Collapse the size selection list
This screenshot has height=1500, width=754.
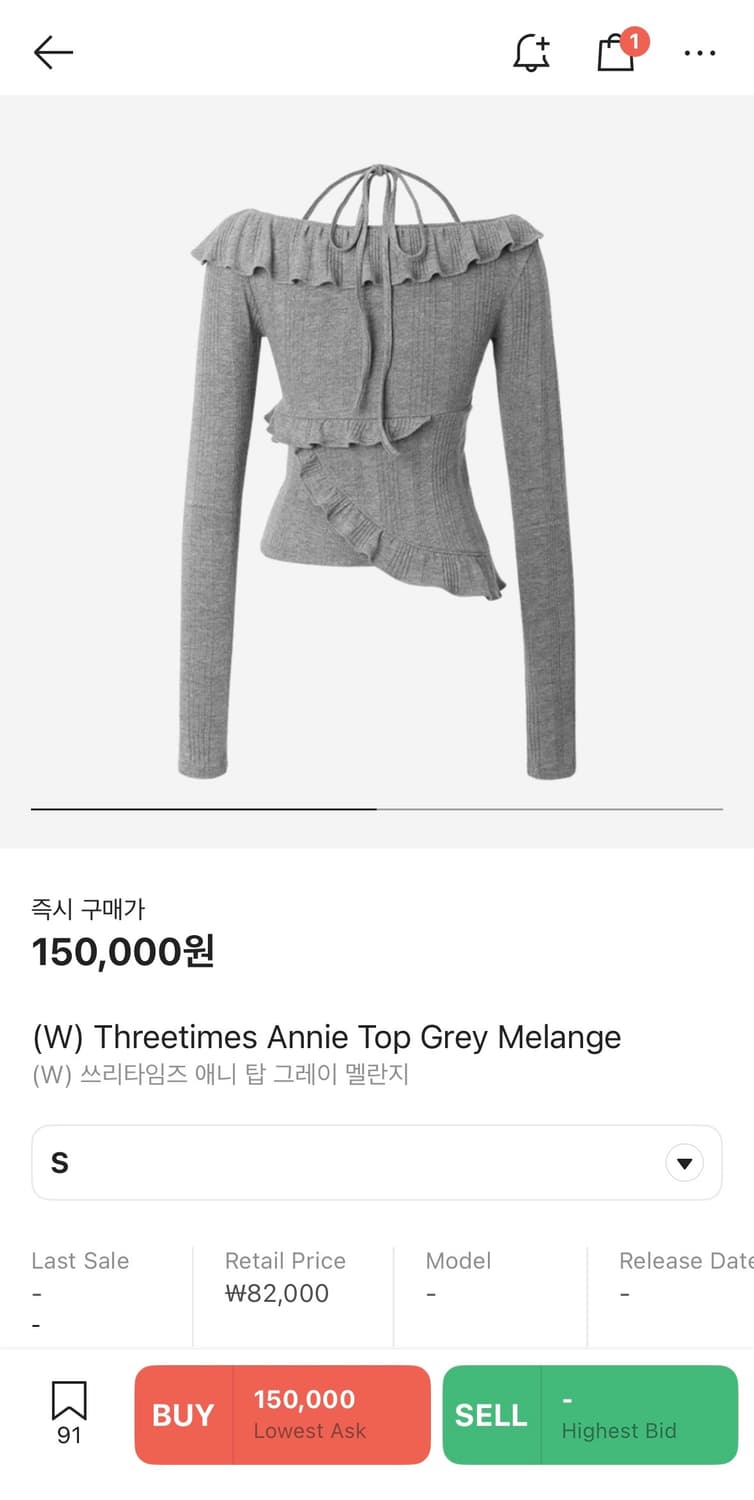tap(684, 1162)
